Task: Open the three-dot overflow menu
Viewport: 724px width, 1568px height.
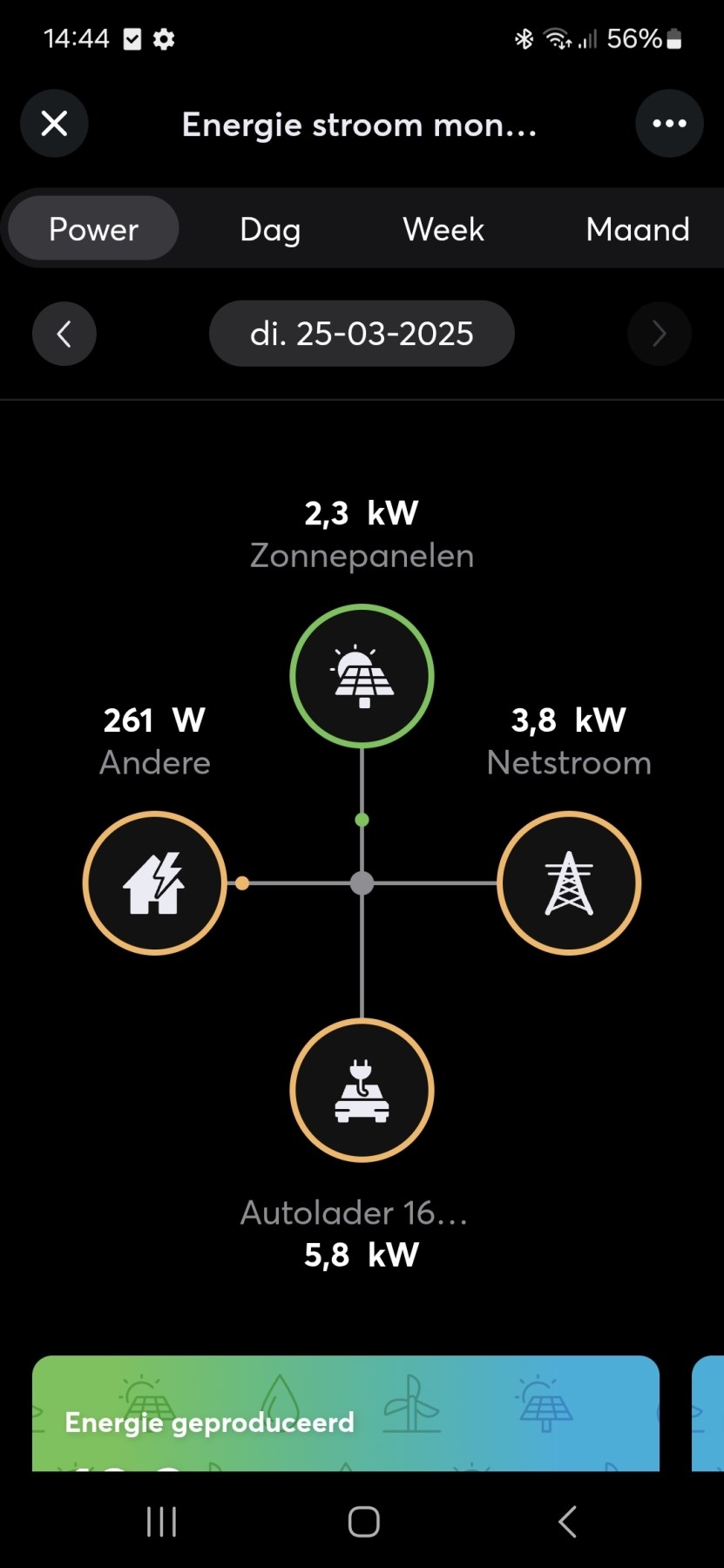Action: (x=669, y=124)
